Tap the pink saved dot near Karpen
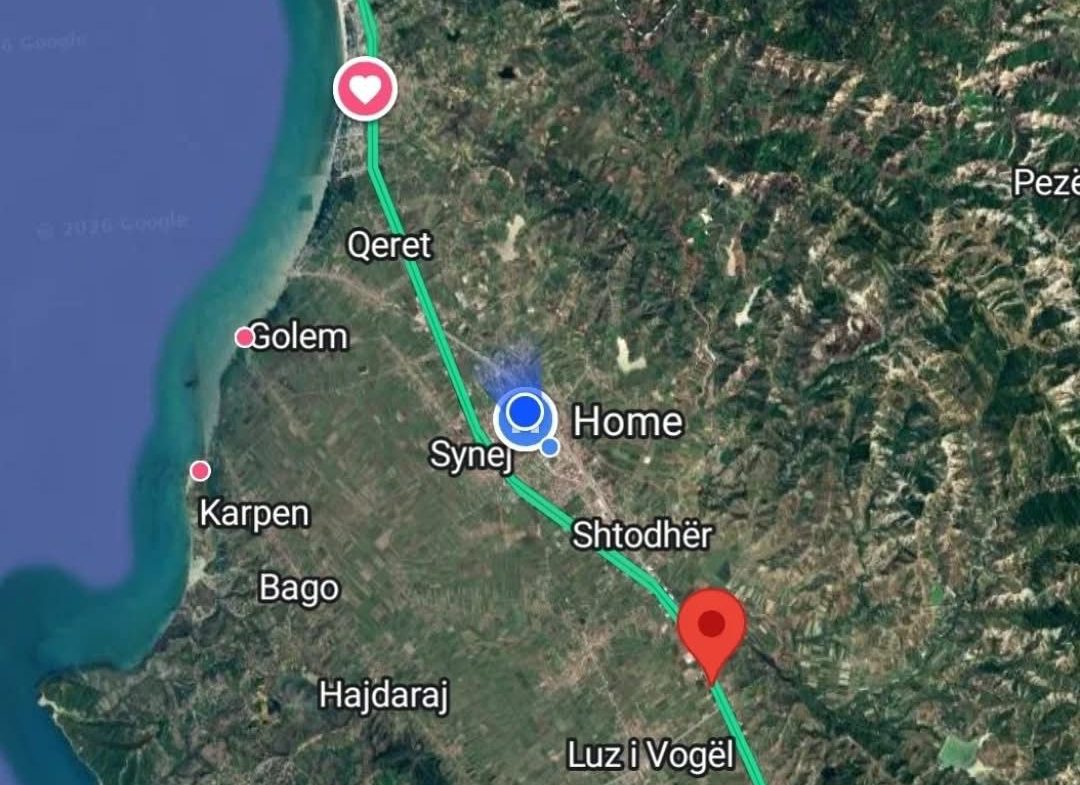This screenshot has width=1080, height=785. click(201, 471)
